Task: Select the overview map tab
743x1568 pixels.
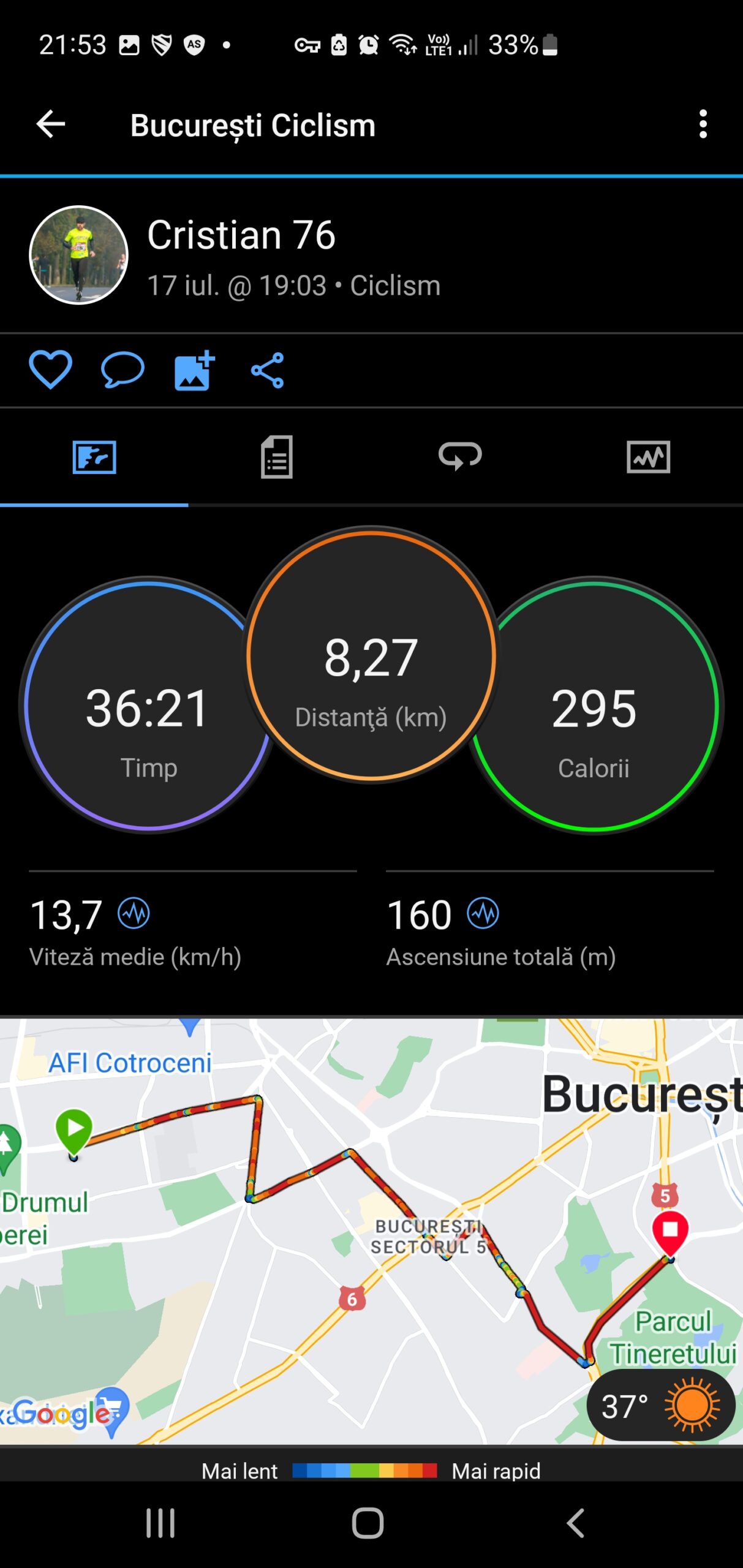Action: 94,457
